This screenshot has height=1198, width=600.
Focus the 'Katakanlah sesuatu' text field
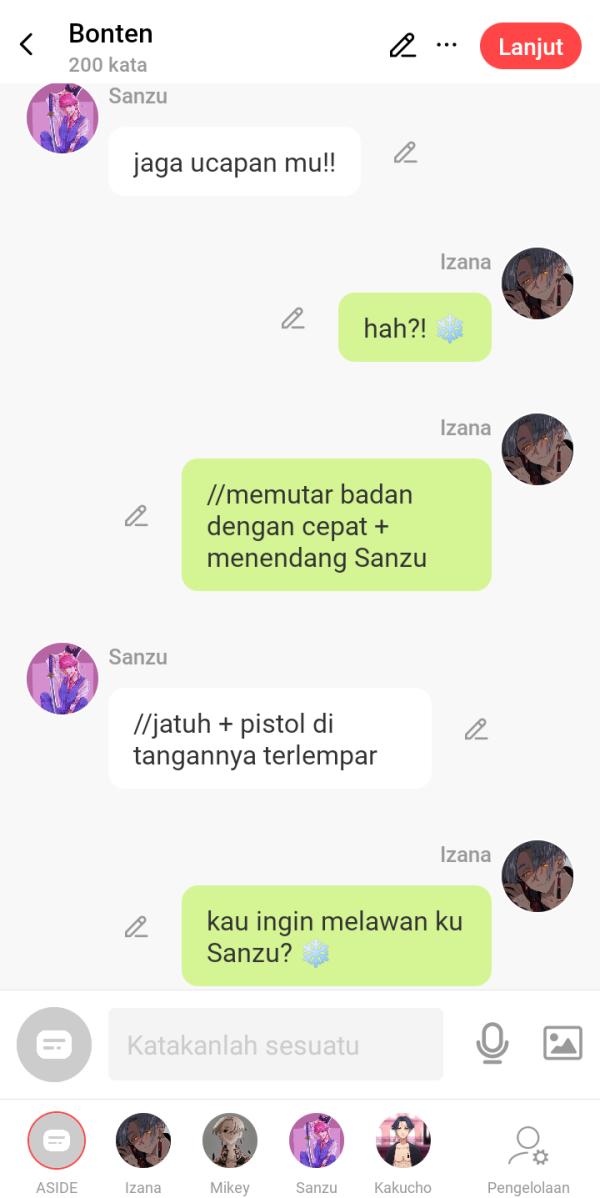click(275, 1045)
